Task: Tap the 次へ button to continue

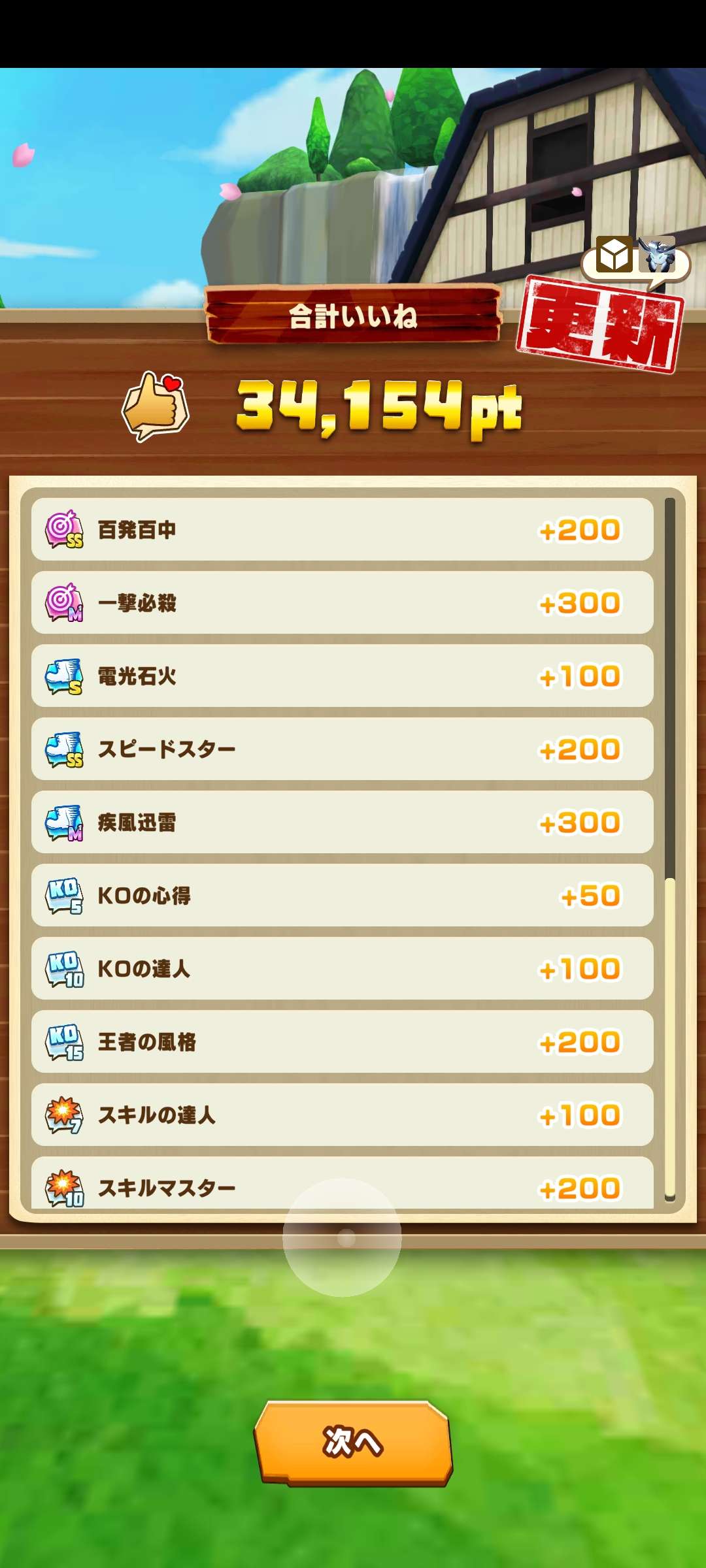Action: point(353,1443)
